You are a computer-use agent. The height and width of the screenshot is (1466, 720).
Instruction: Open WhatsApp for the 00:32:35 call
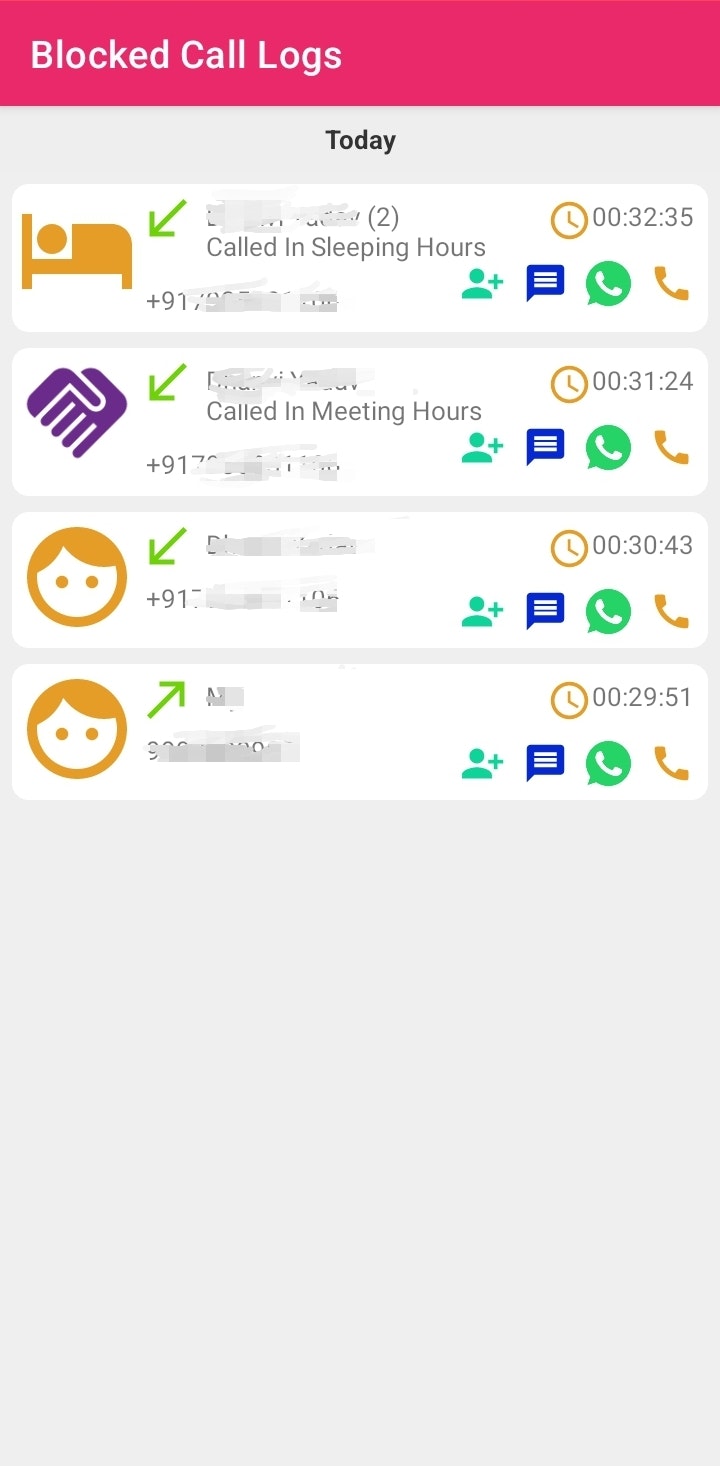pos(608,284)
